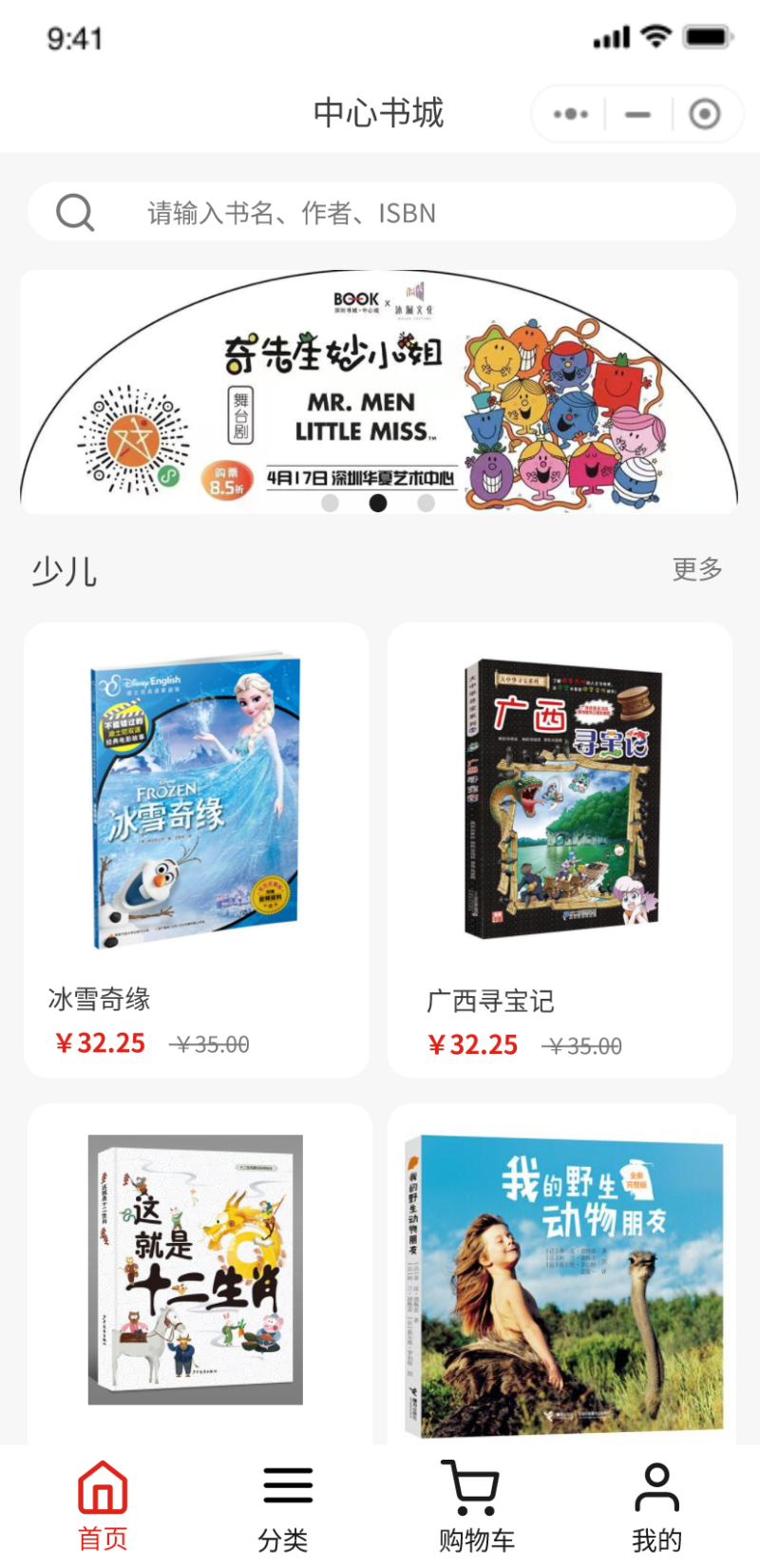Open the 广西寻宝记 book card

point(560,849)
